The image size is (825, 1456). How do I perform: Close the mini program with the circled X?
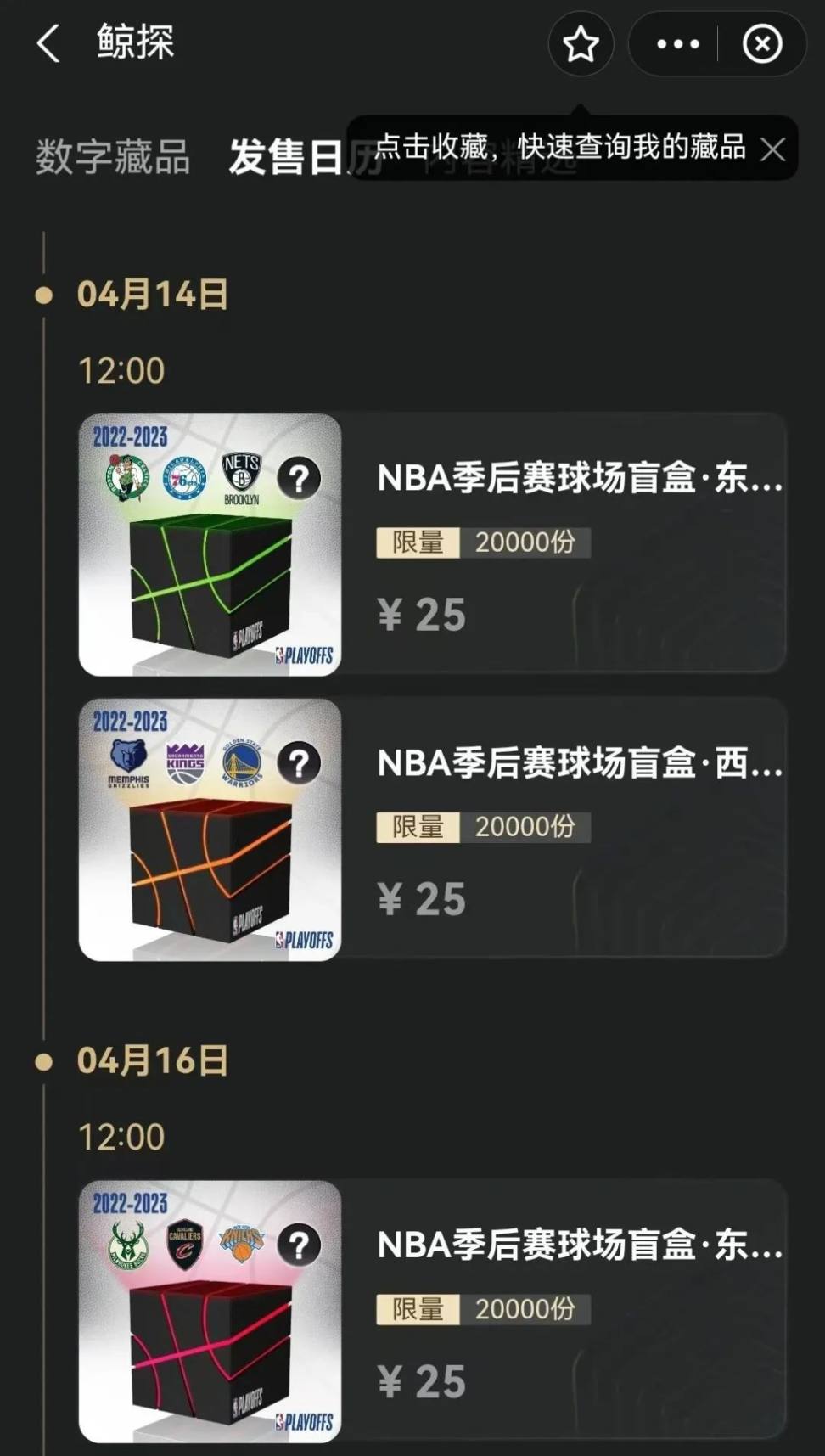click(x=761, y=44)
